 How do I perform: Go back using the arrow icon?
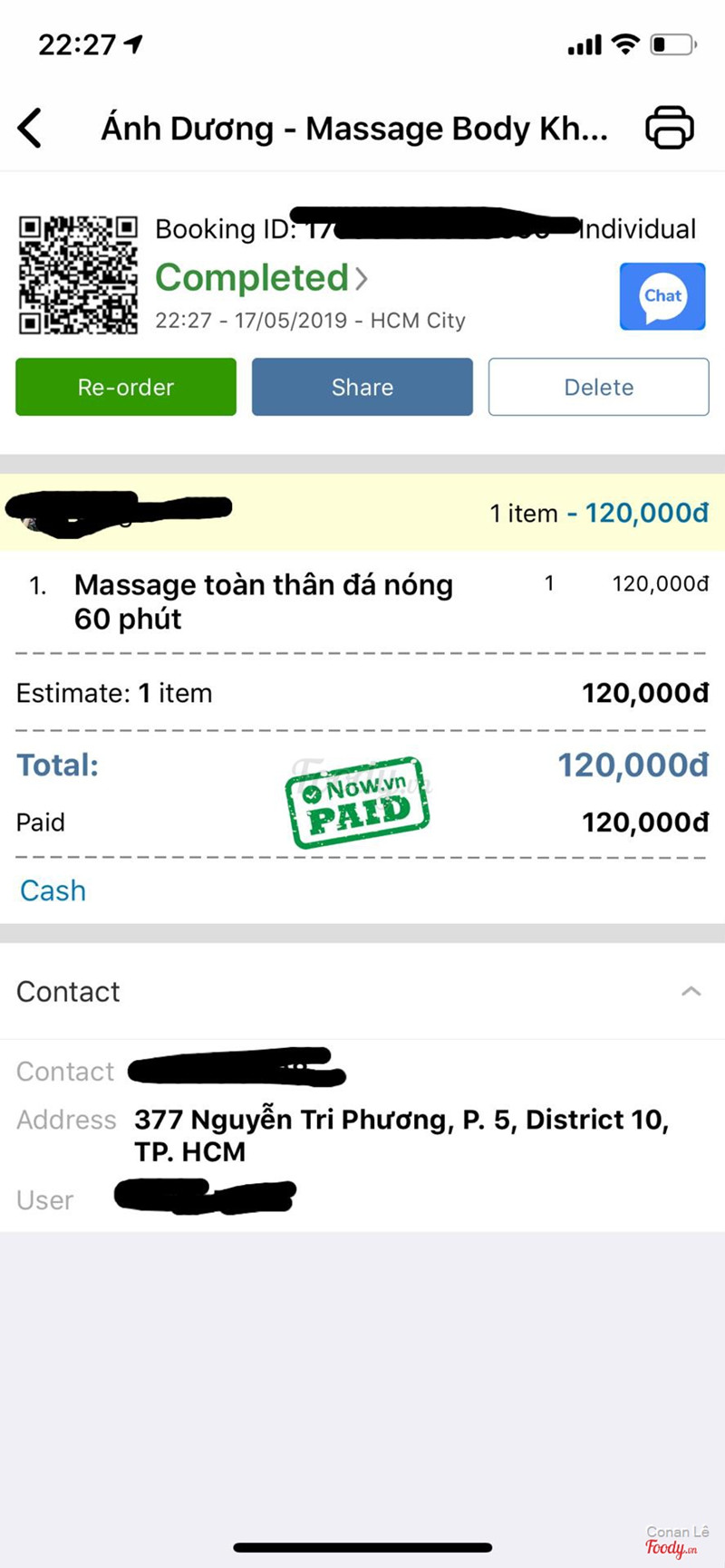[x=30, y=128]
